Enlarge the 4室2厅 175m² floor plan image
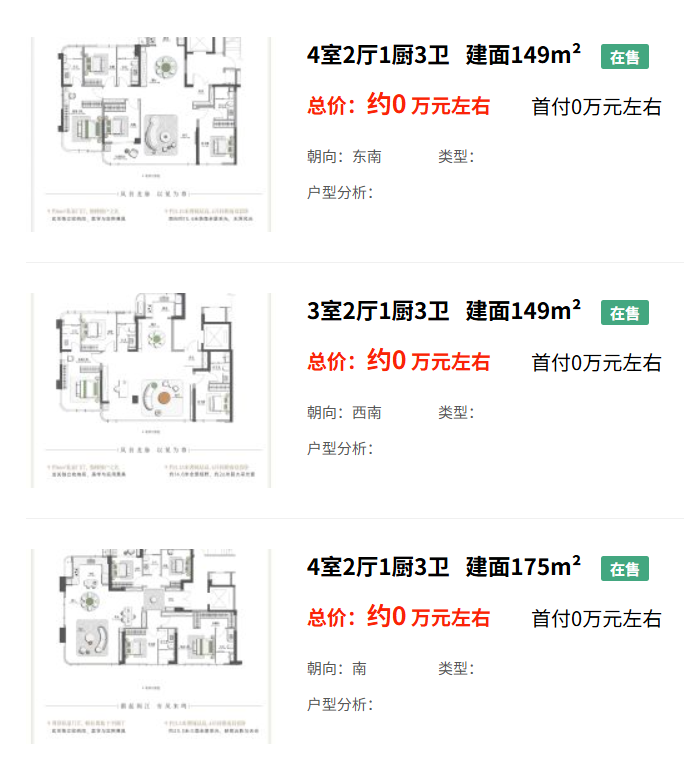 (x=151, y=646)
